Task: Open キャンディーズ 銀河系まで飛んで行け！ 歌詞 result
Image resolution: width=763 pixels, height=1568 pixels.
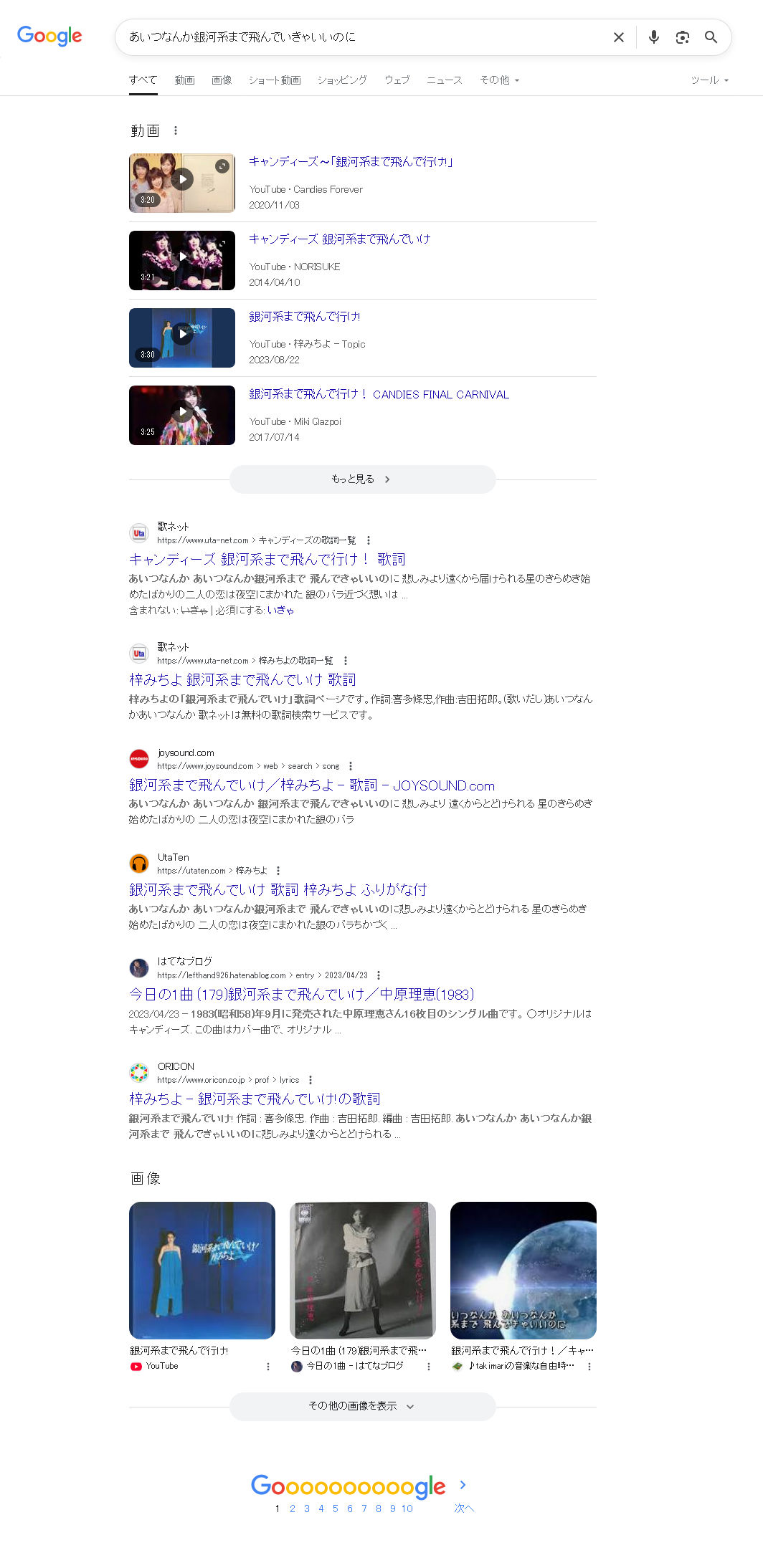Action: coord(267,559)
